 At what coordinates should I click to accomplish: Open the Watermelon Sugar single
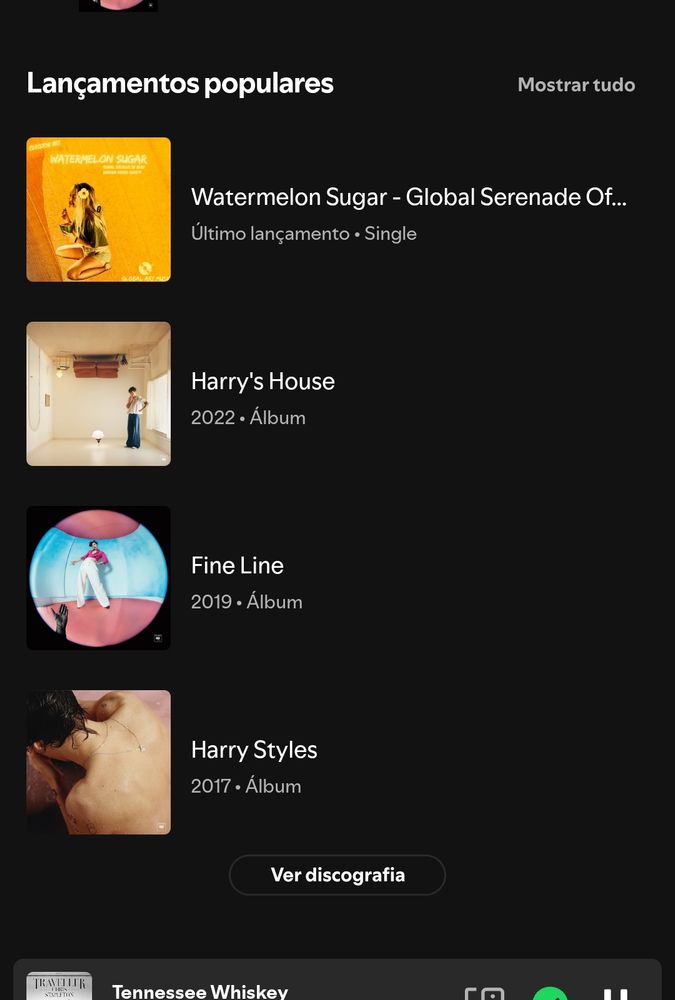point(338,209)
